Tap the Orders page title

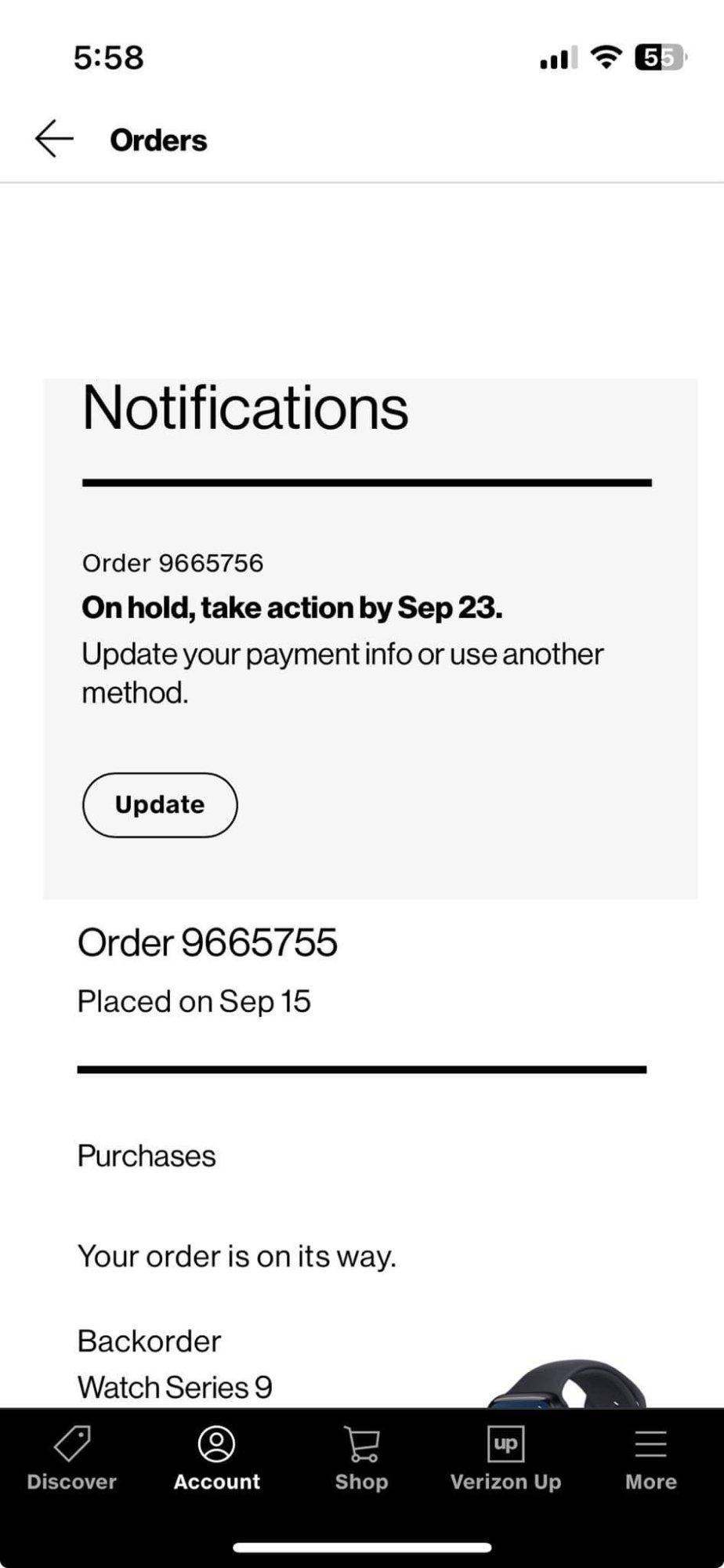(158, 140)
